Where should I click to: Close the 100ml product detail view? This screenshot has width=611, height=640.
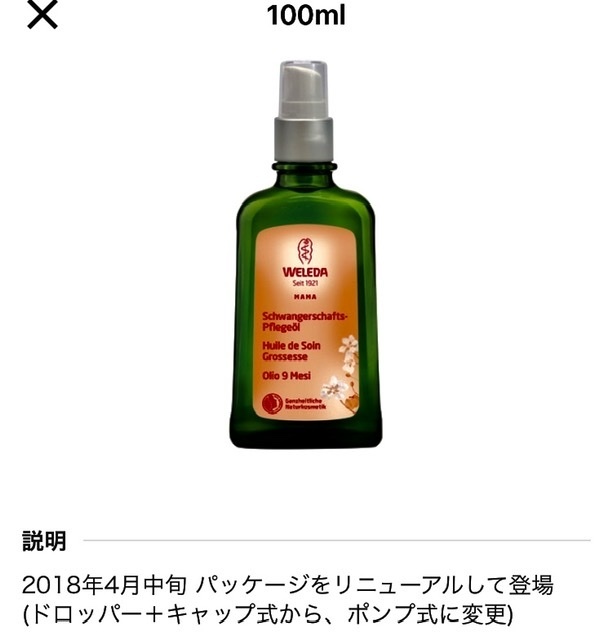point(42,16)
